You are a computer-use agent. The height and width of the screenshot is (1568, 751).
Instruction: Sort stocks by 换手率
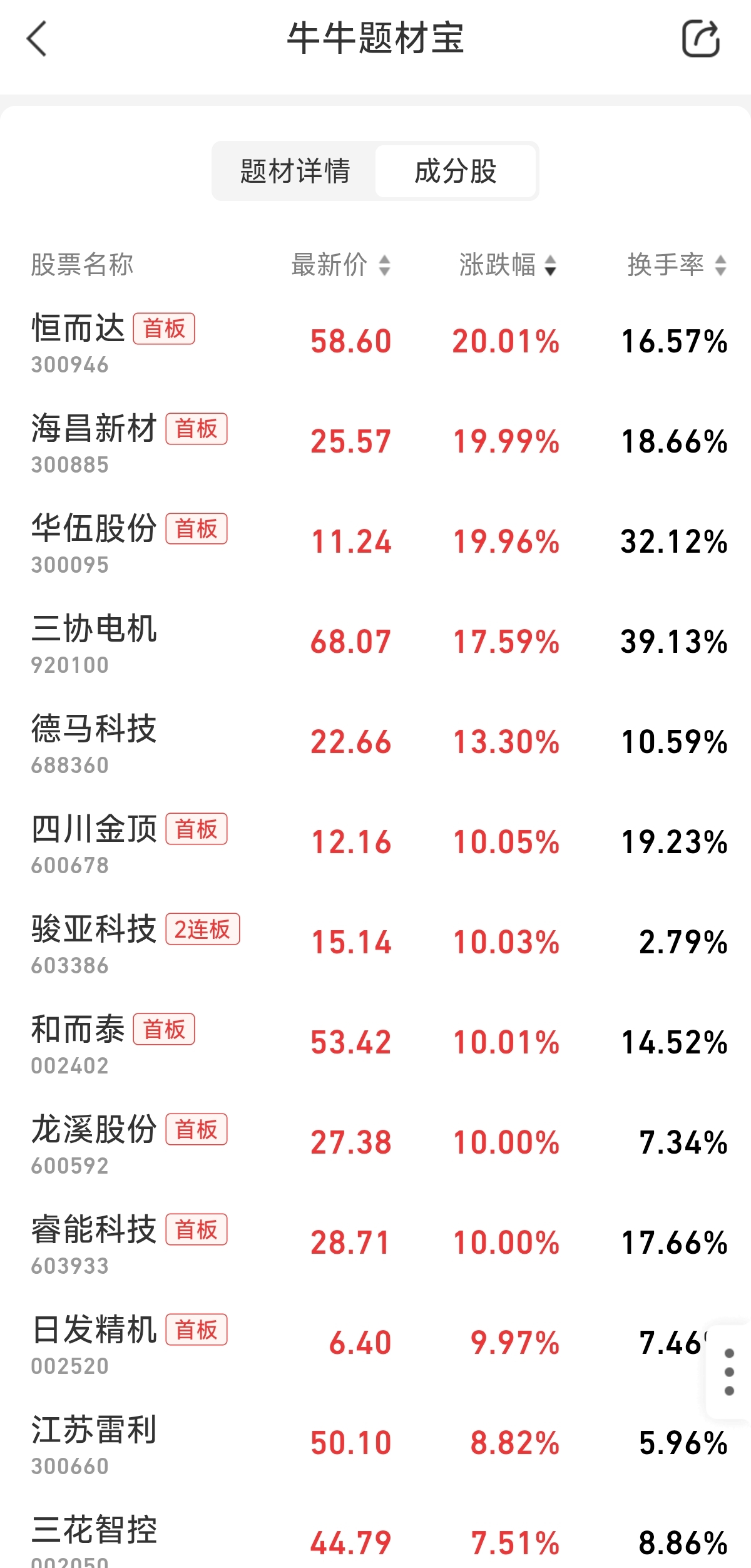tap(677, 265)
